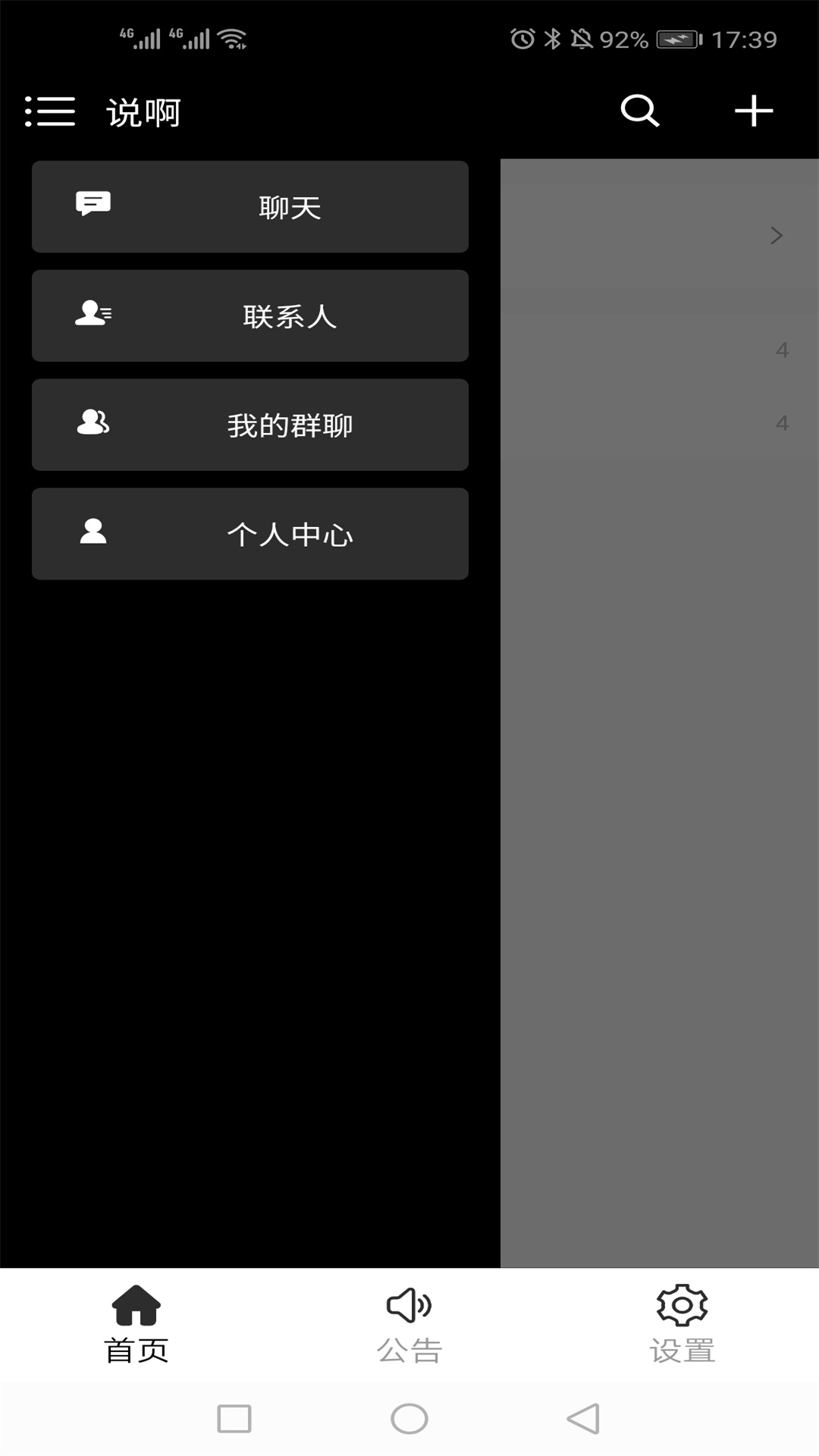
Task: Click the settings gear icon labeled 设置
Action: (681, 1302)
